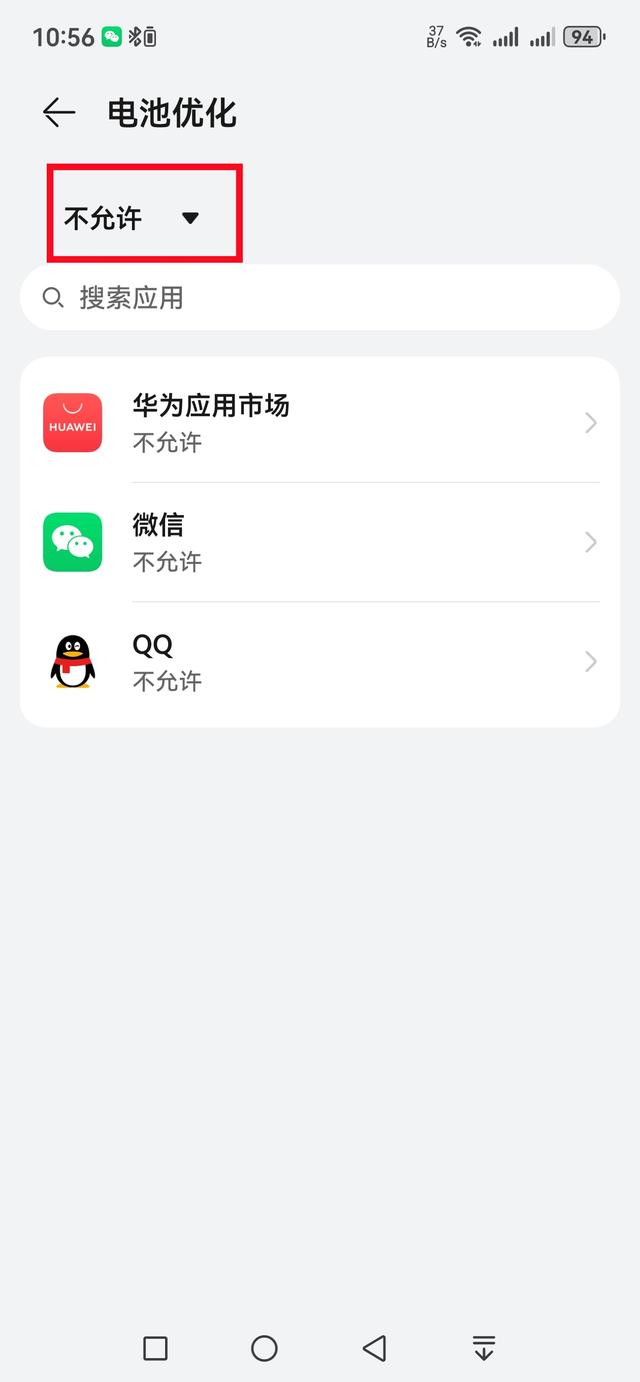The width and height of the screenshot is (640, 1382).
Task: Tap the 搜索应用 search field
Action: (320, 297)
